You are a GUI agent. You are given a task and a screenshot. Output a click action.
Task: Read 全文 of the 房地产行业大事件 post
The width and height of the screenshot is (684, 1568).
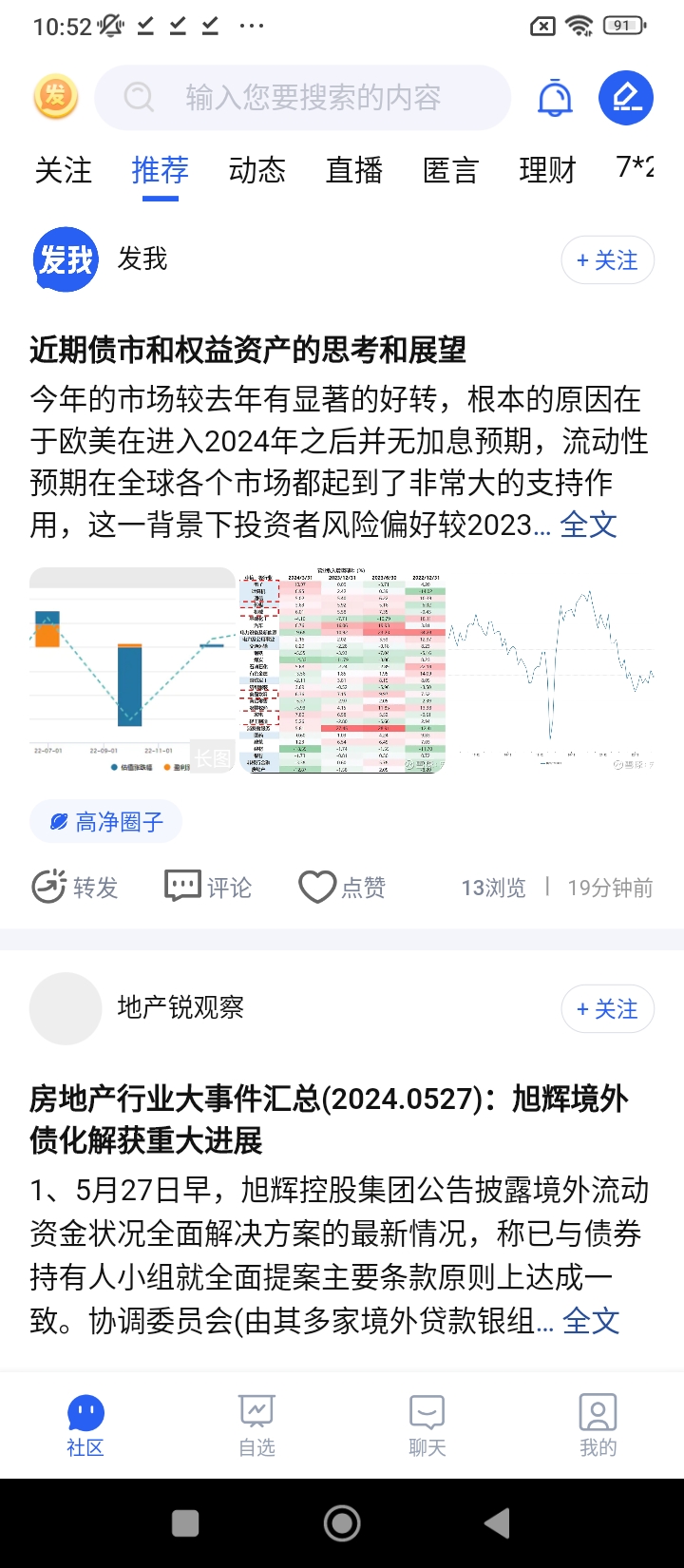[591, 1321]
